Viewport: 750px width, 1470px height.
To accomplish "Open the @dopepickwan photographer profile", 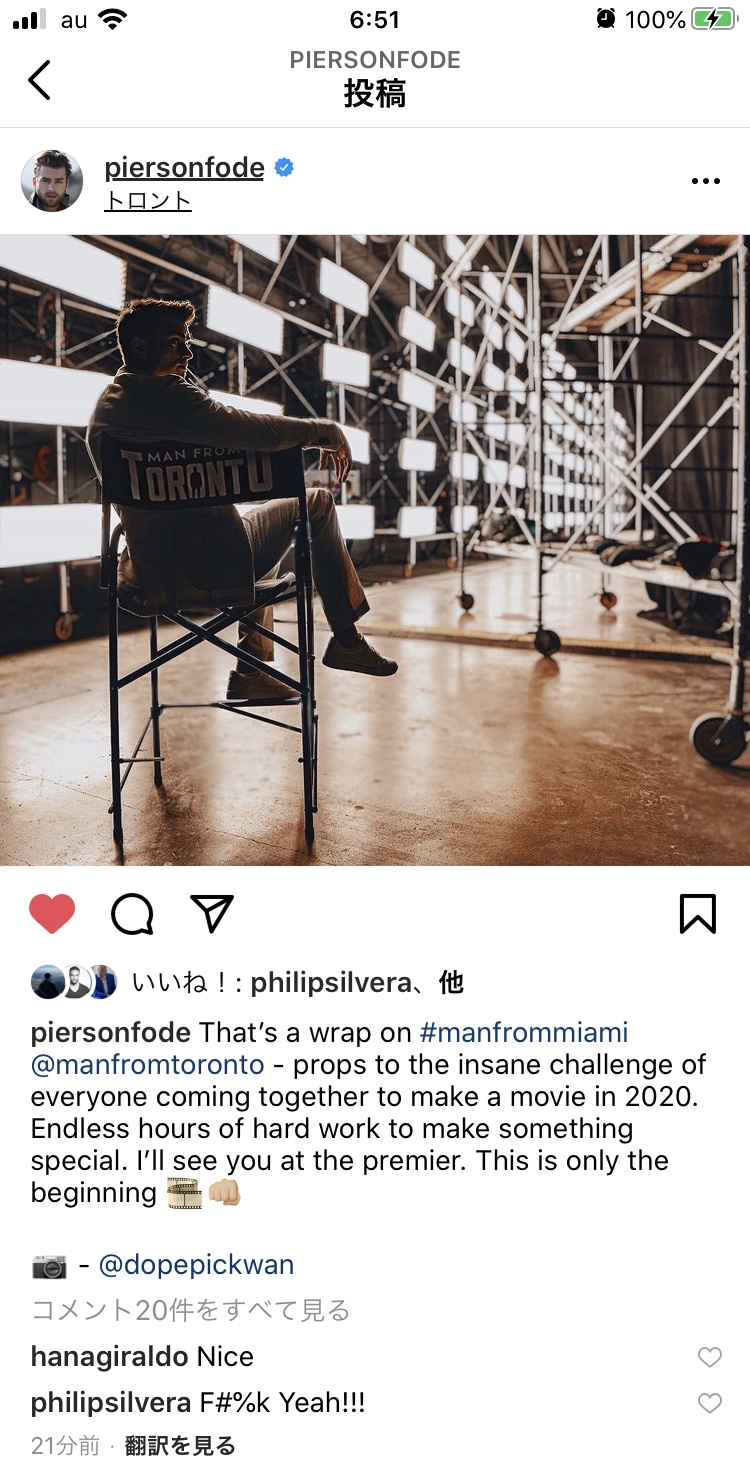I will [x=196, y=1265].
